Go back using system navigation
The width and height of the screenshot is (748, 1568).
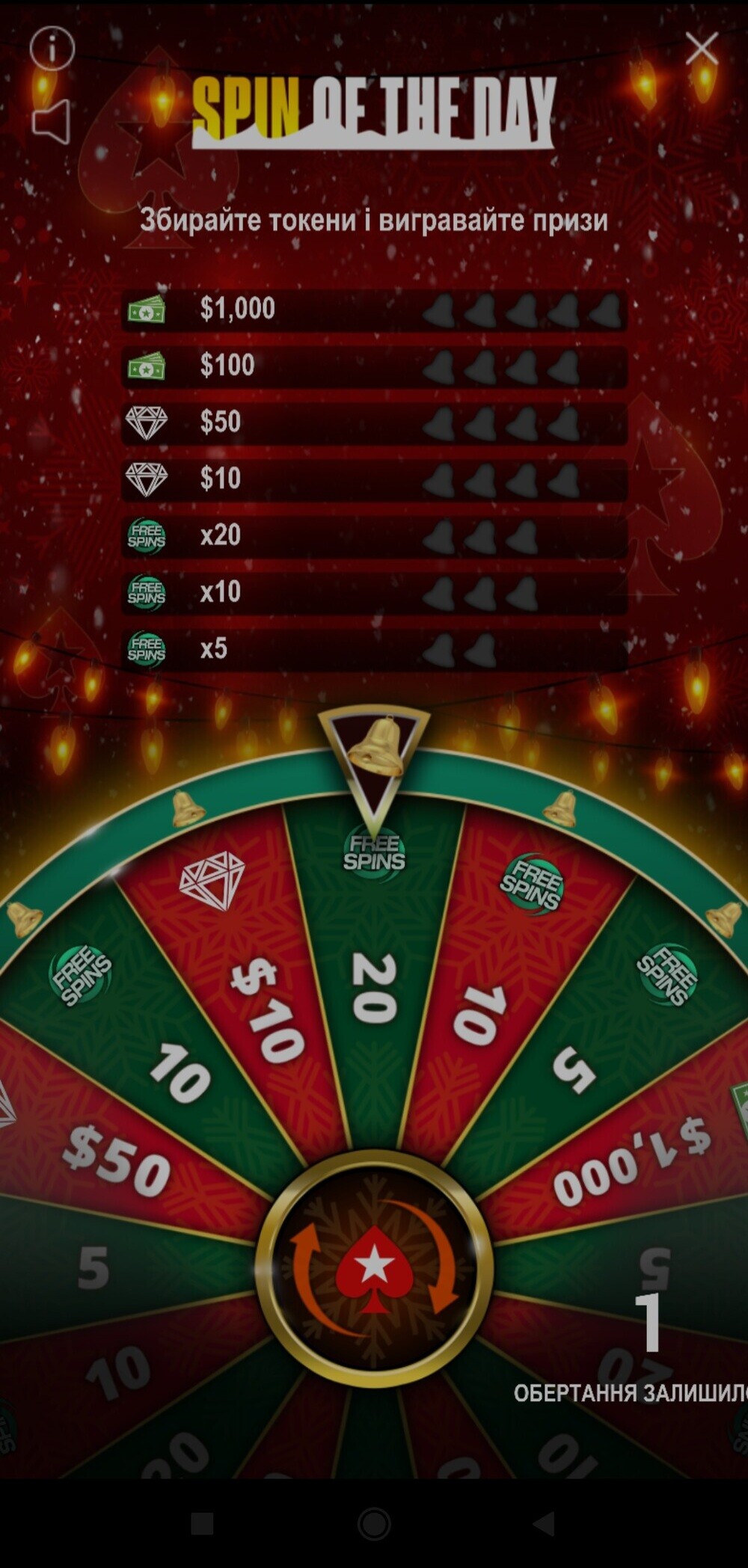[545, 1523]
